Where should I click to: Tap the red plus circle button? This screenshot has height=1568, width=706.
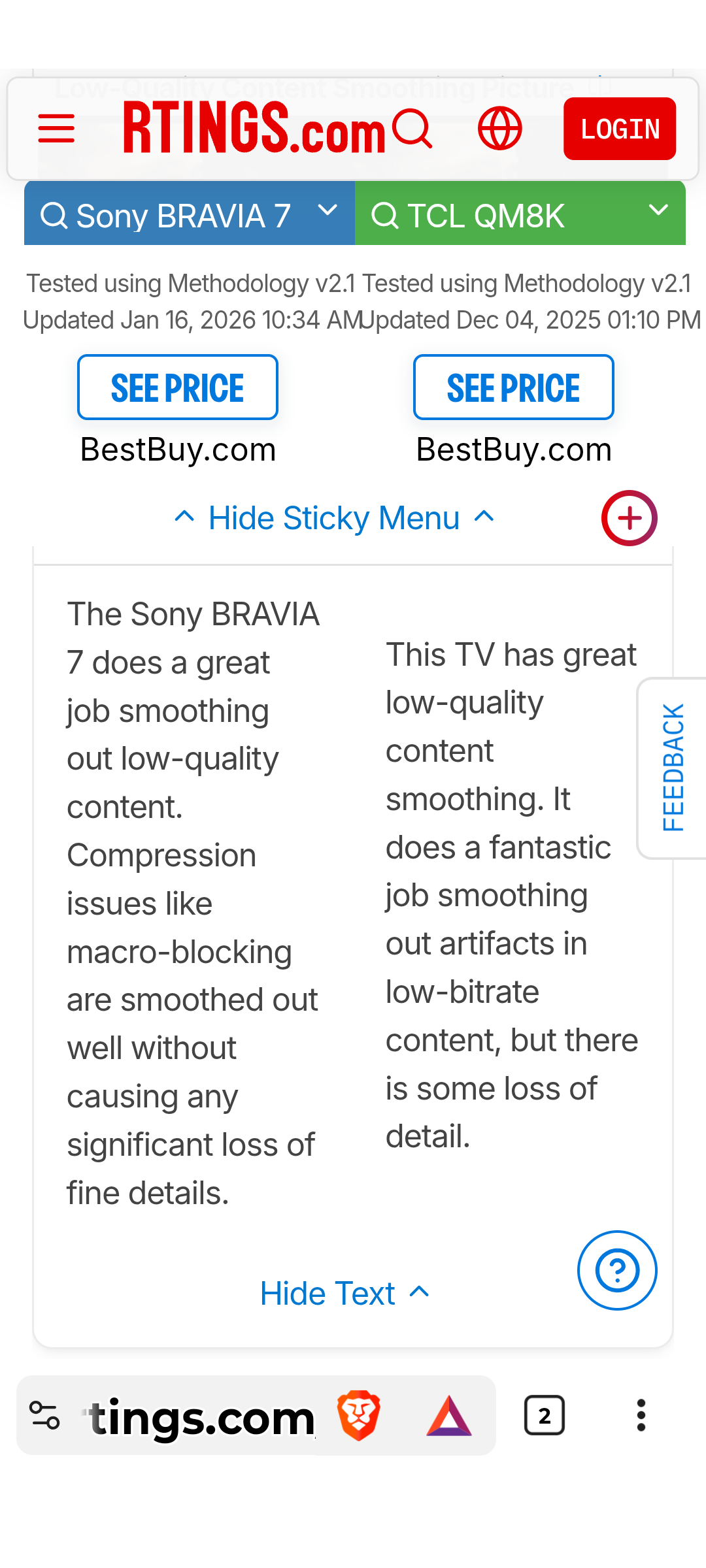coord(629,518)
